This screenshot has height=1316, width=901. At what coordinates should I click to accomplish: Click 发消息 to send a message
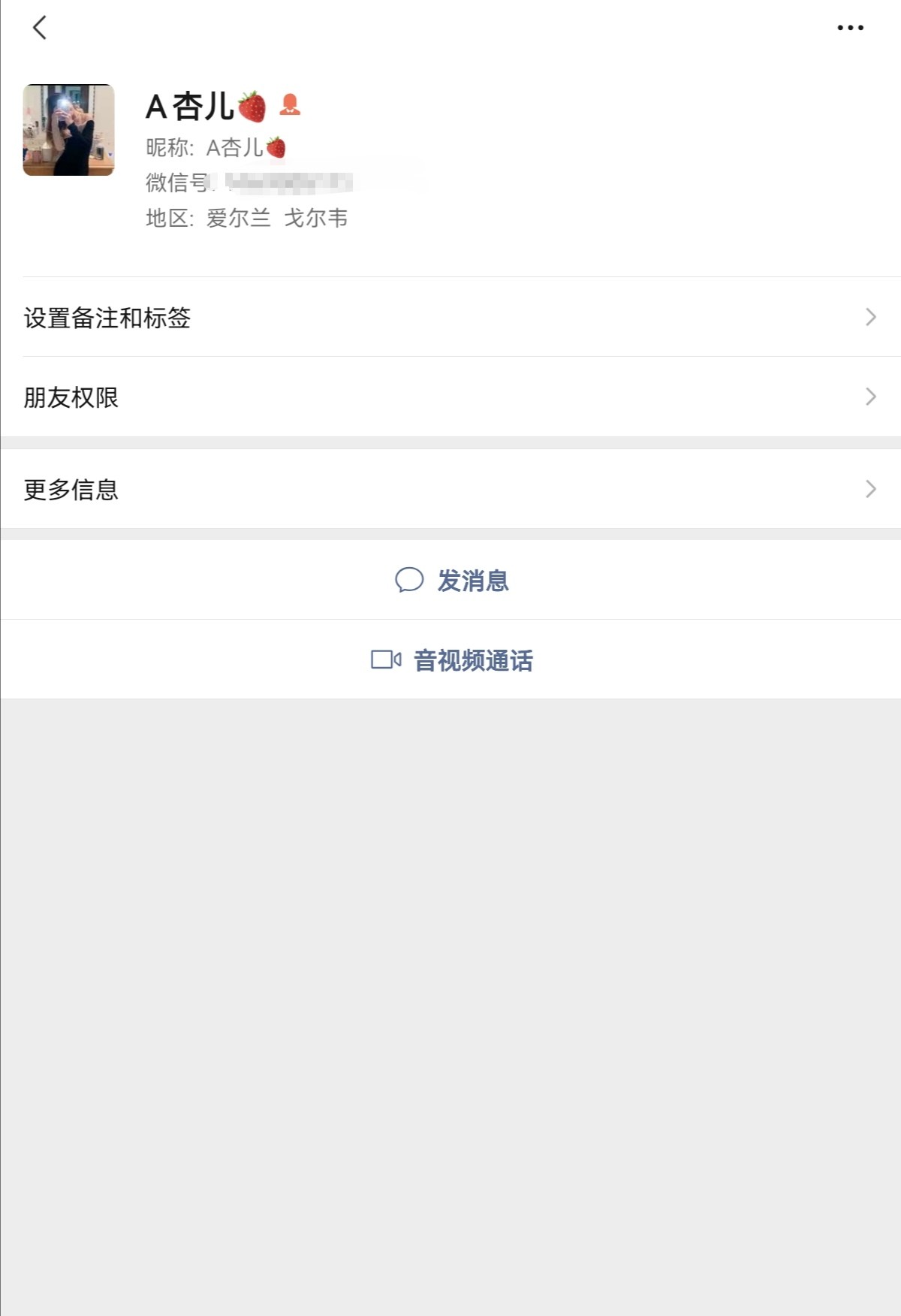point(472,580)
